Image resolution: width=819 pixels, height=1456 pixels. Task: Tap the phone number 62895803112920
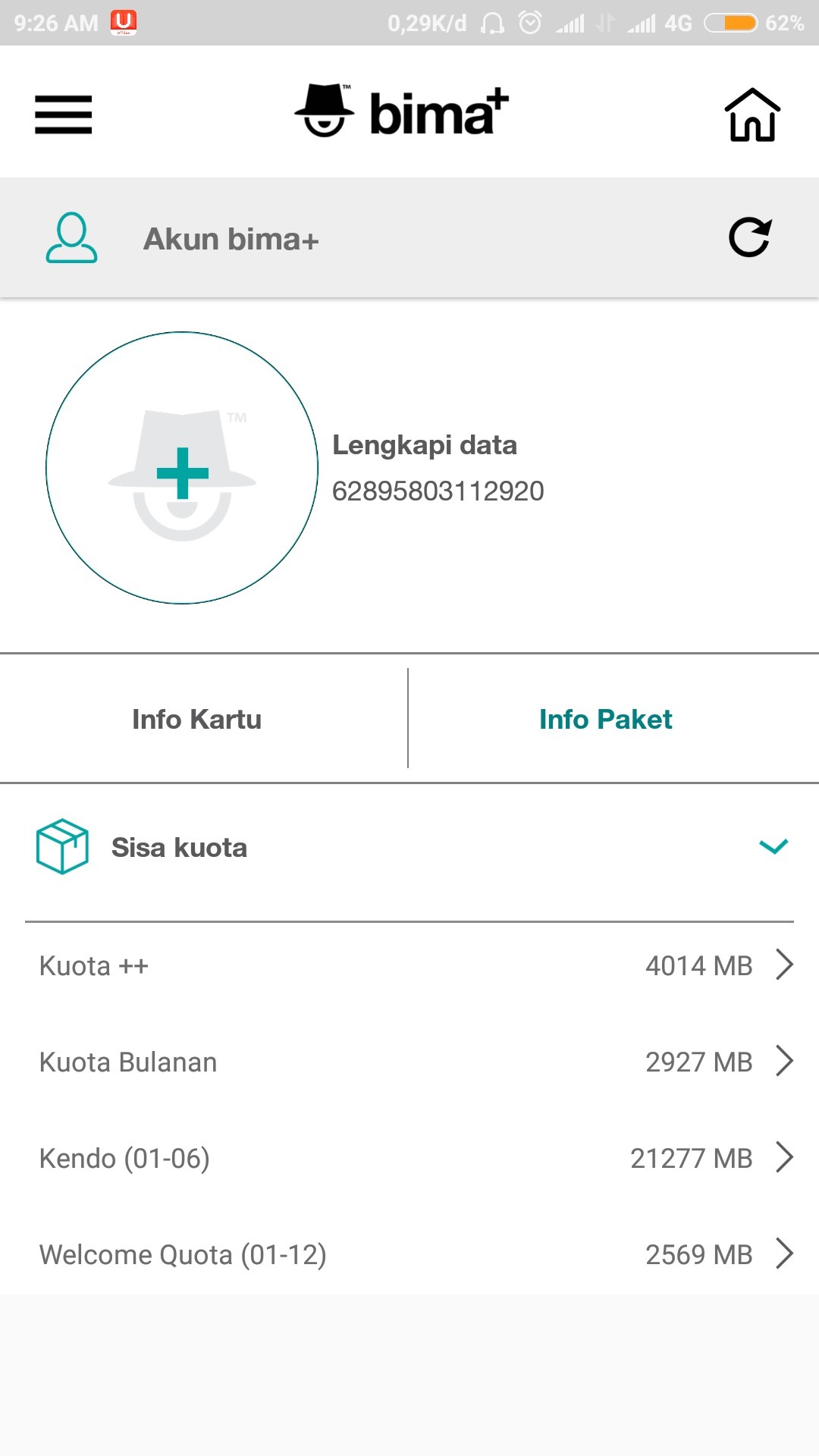[x=438, y=491]
